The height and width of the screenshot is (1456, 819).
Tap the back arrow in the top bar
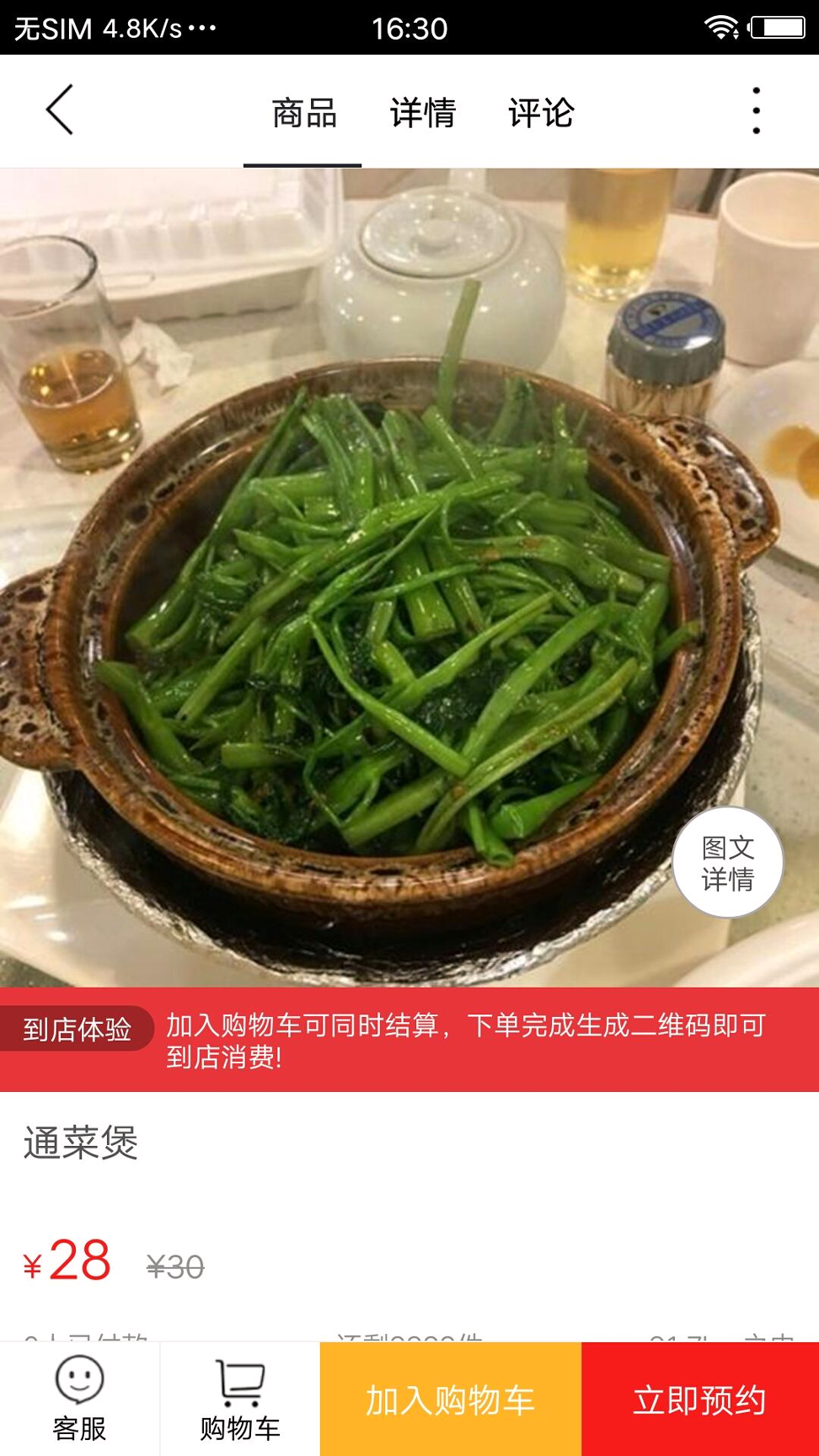(x=59, y=110)
